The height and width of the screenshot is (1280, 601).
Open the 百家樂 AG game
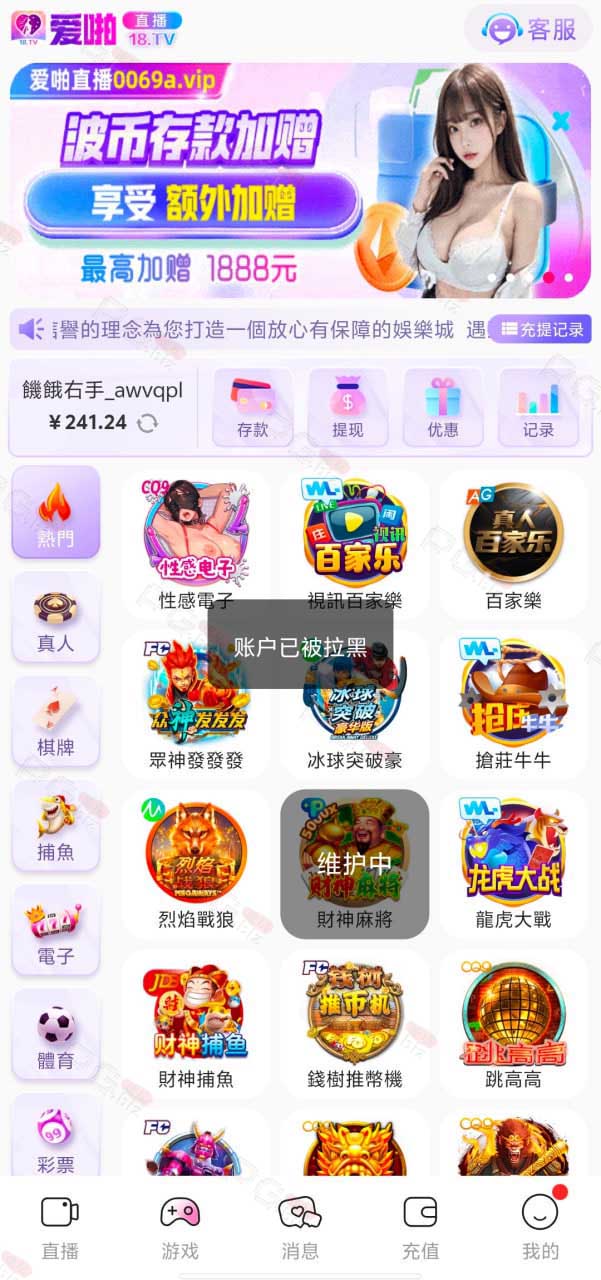click(x=513, y=546)
